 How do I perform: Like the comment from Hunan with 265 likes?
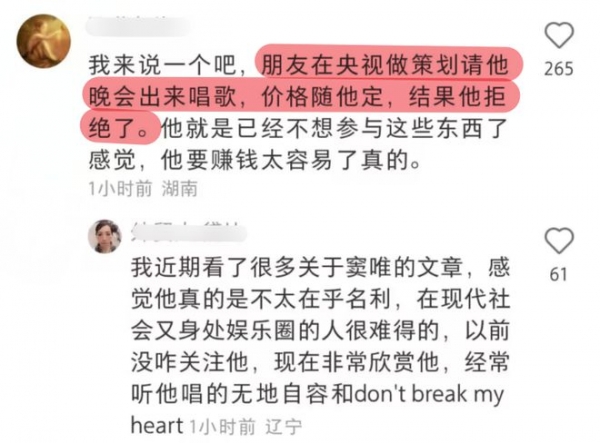tap(559, 37)
